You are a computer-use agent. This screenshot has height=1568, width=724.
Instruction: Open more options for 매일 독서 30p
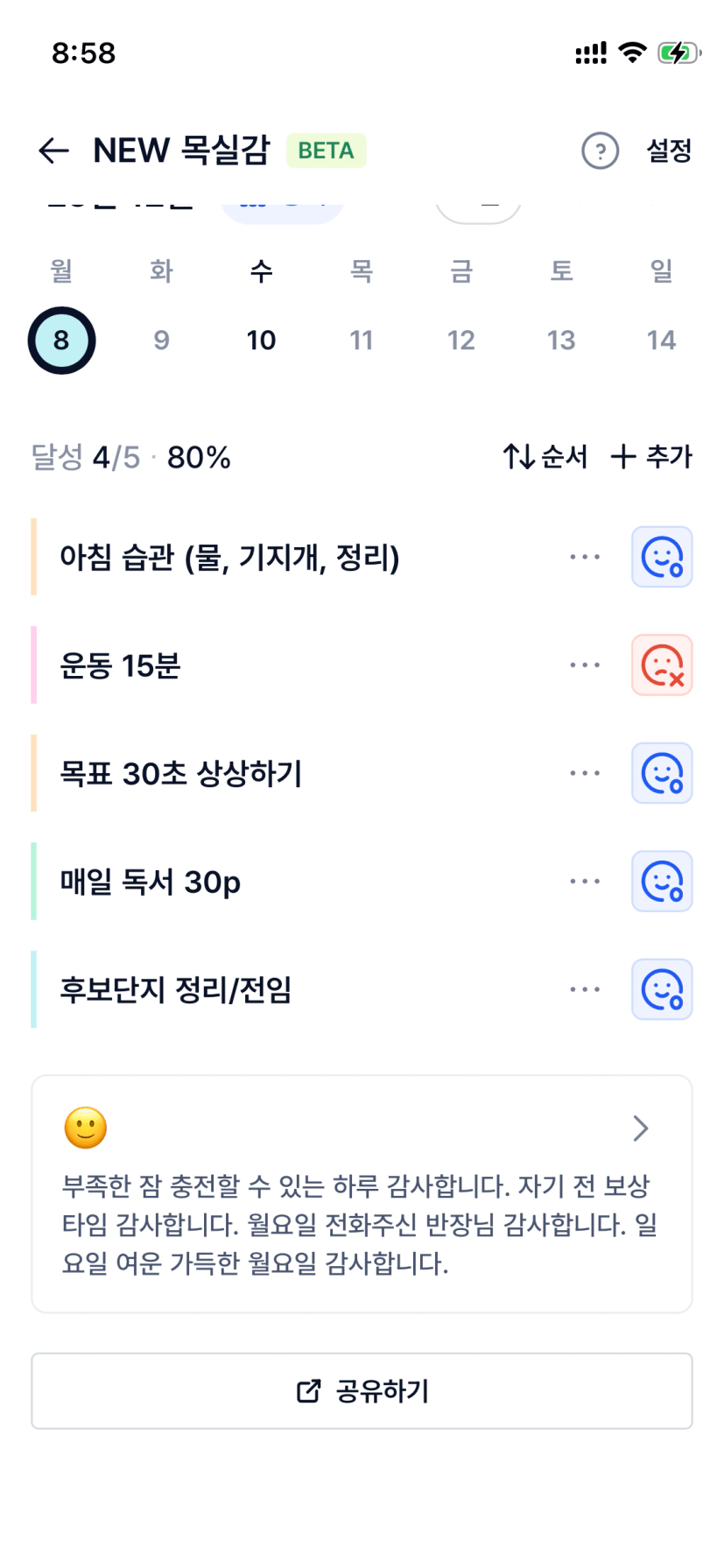585,882
